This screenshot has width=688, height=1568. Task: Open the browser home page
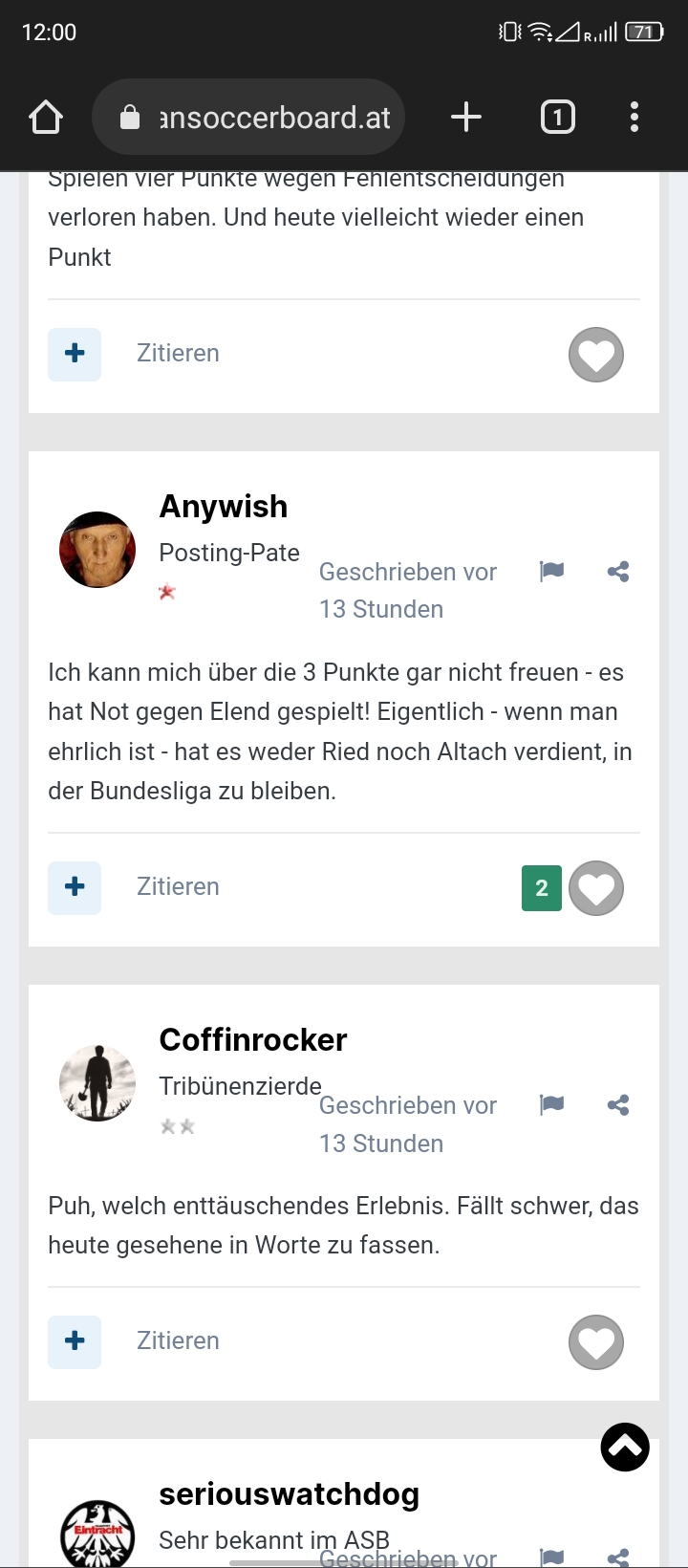[46, 118]
